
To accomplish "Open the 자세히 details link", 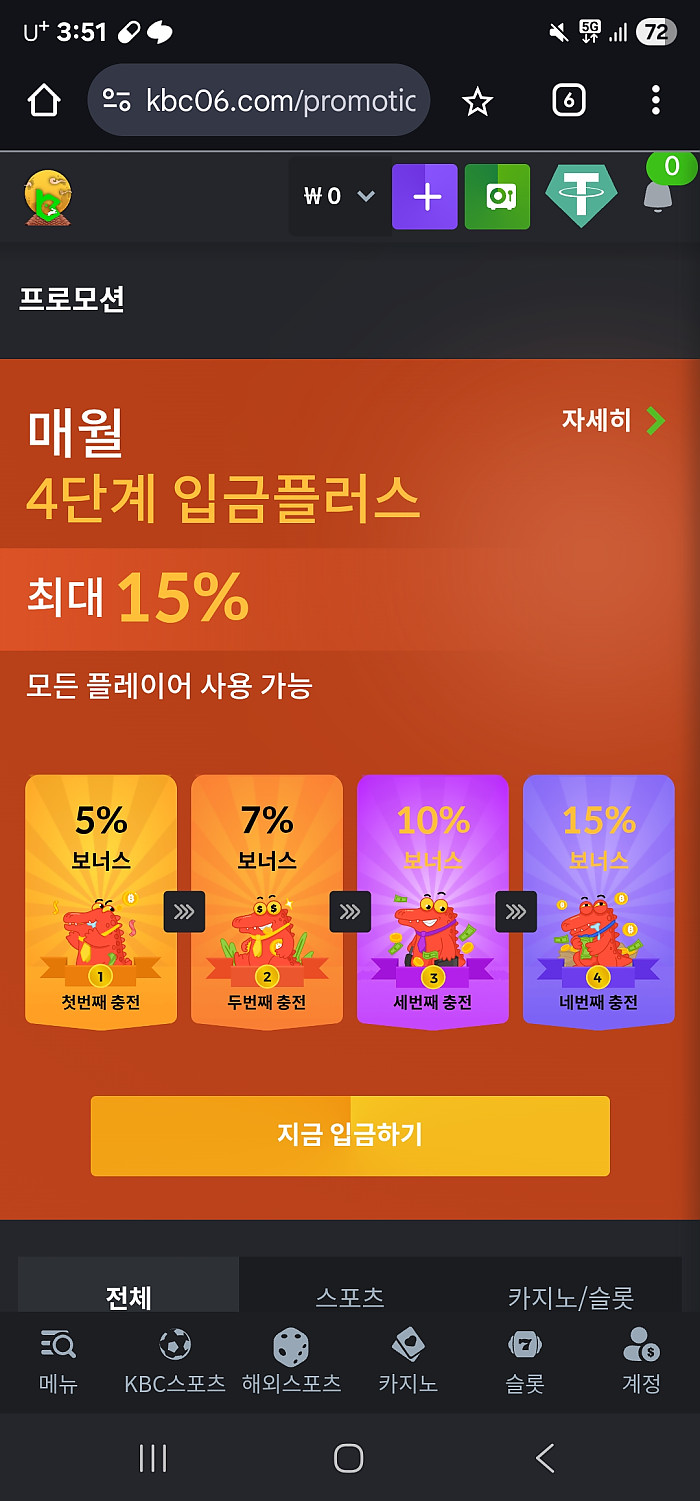I will (613, 420).
